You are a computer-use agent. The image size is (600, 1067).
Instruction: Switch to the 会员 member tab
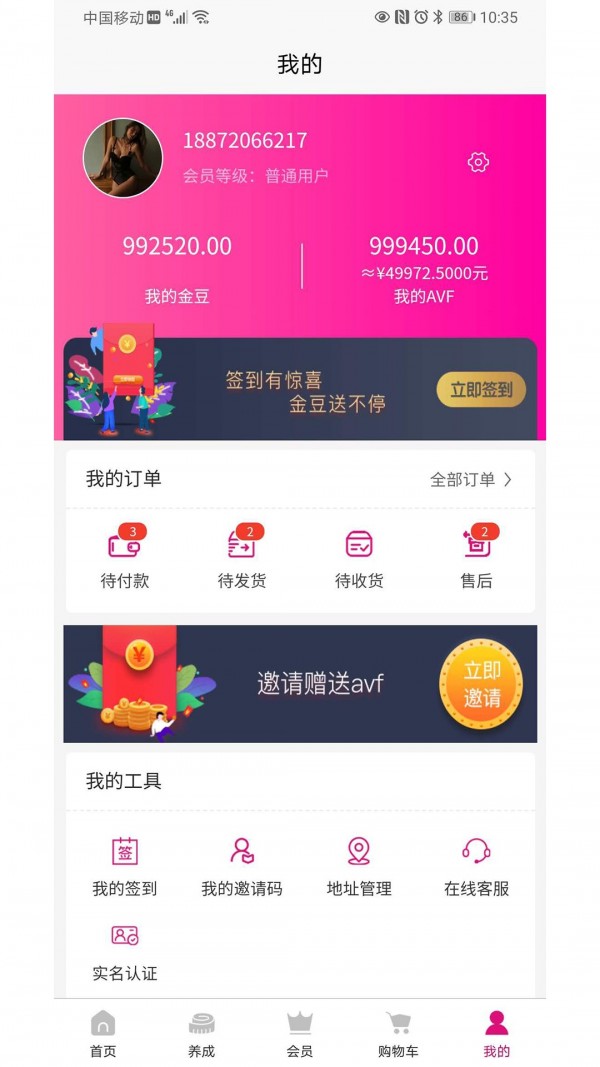coord(300,1034)
